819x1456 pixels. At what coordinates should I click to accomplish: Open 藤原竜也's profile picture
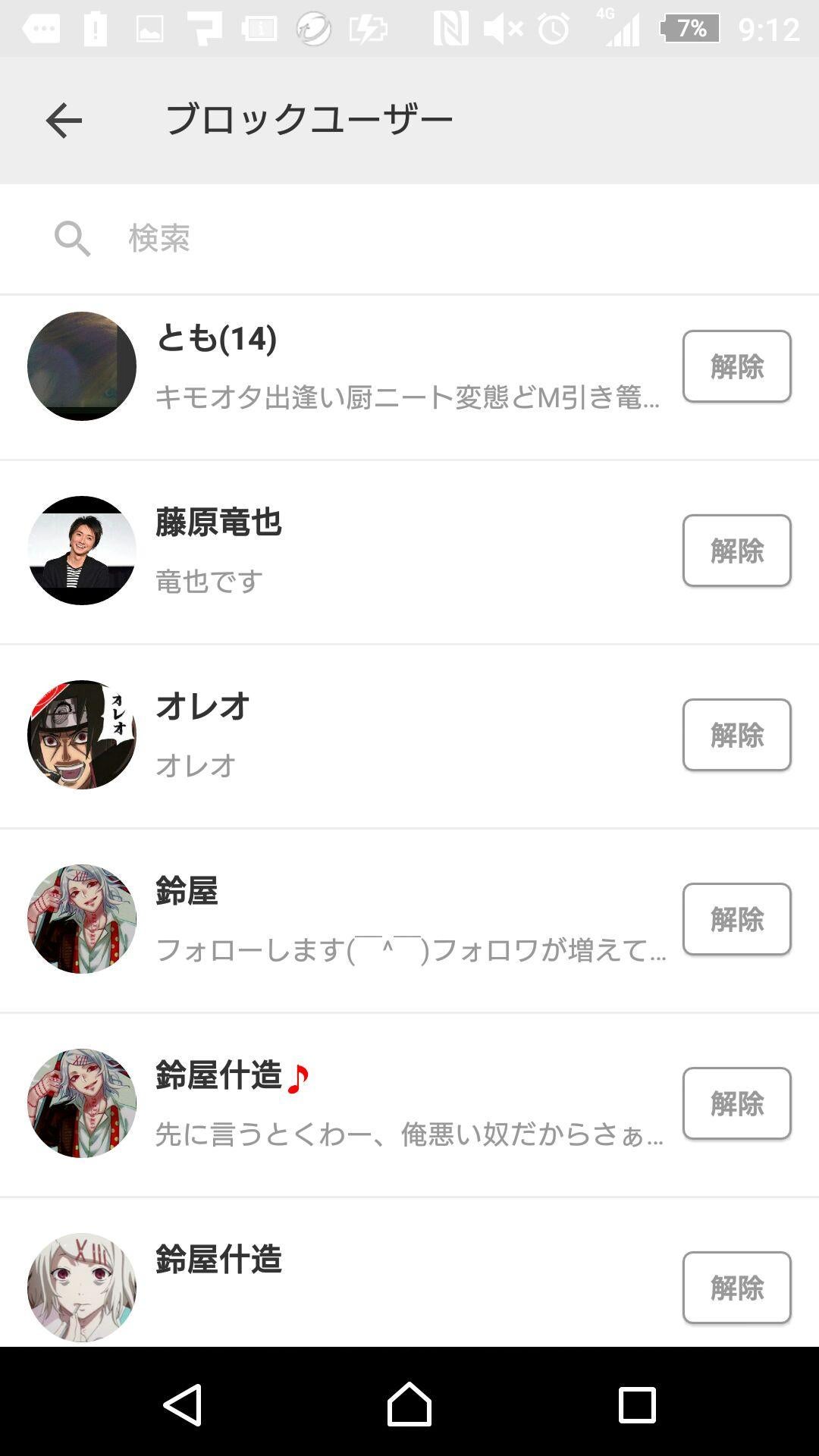click(x=82, y=551)
